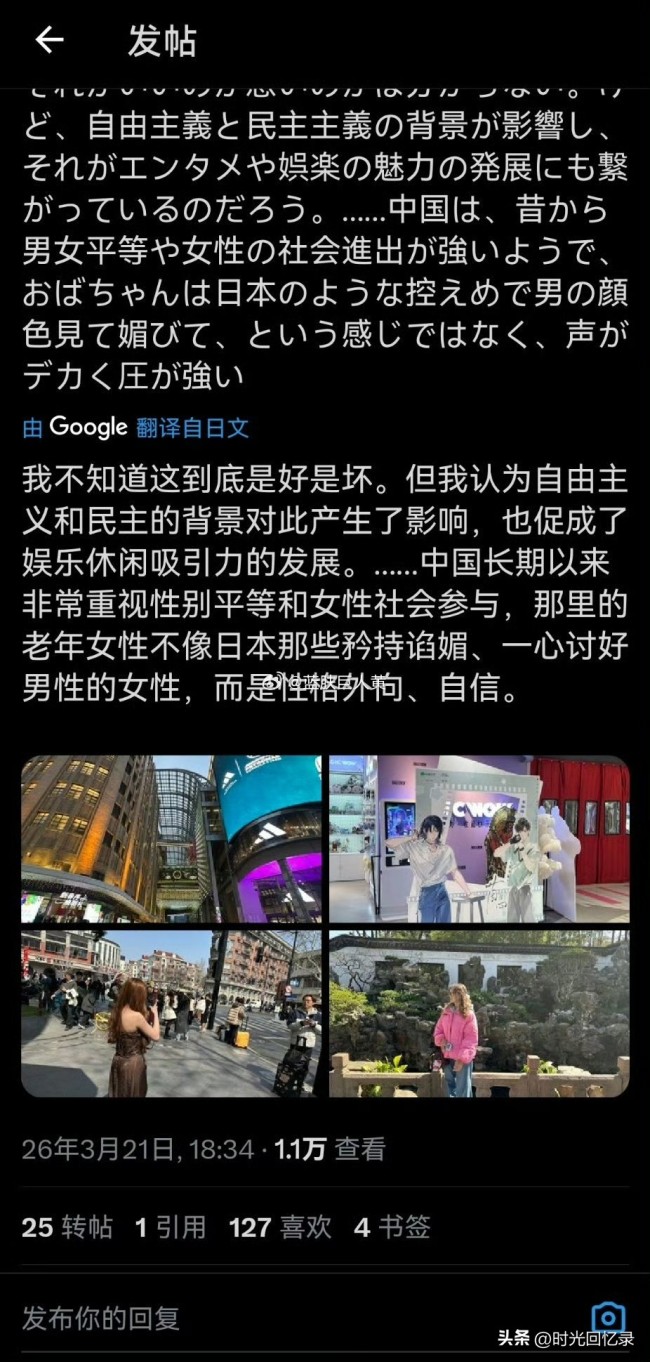Open the photo of the anime character display
The width and height of the screenshot is (650, 1362).
coord(479,839)
